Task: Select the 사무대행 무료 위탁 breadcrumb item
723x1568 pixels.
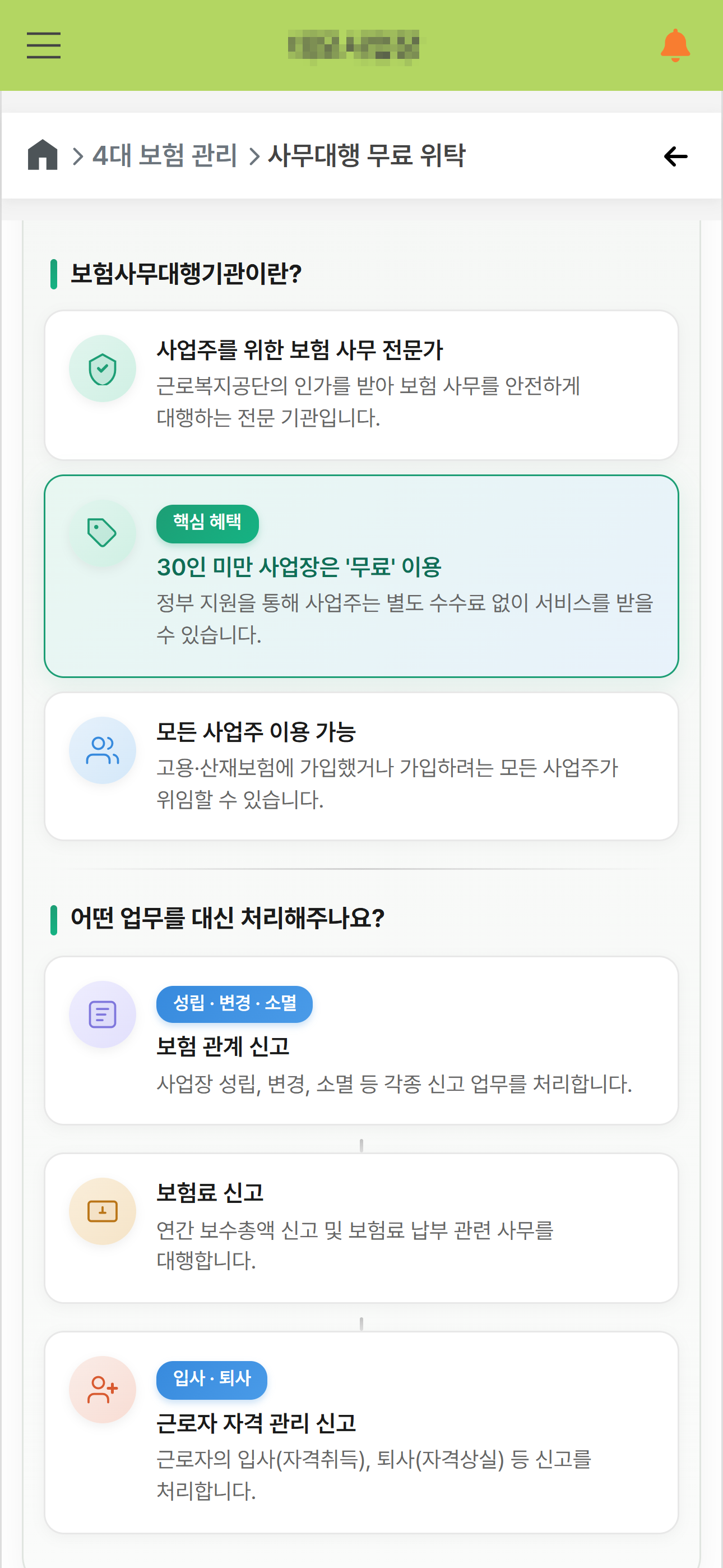Action: [x=366, y=156]
